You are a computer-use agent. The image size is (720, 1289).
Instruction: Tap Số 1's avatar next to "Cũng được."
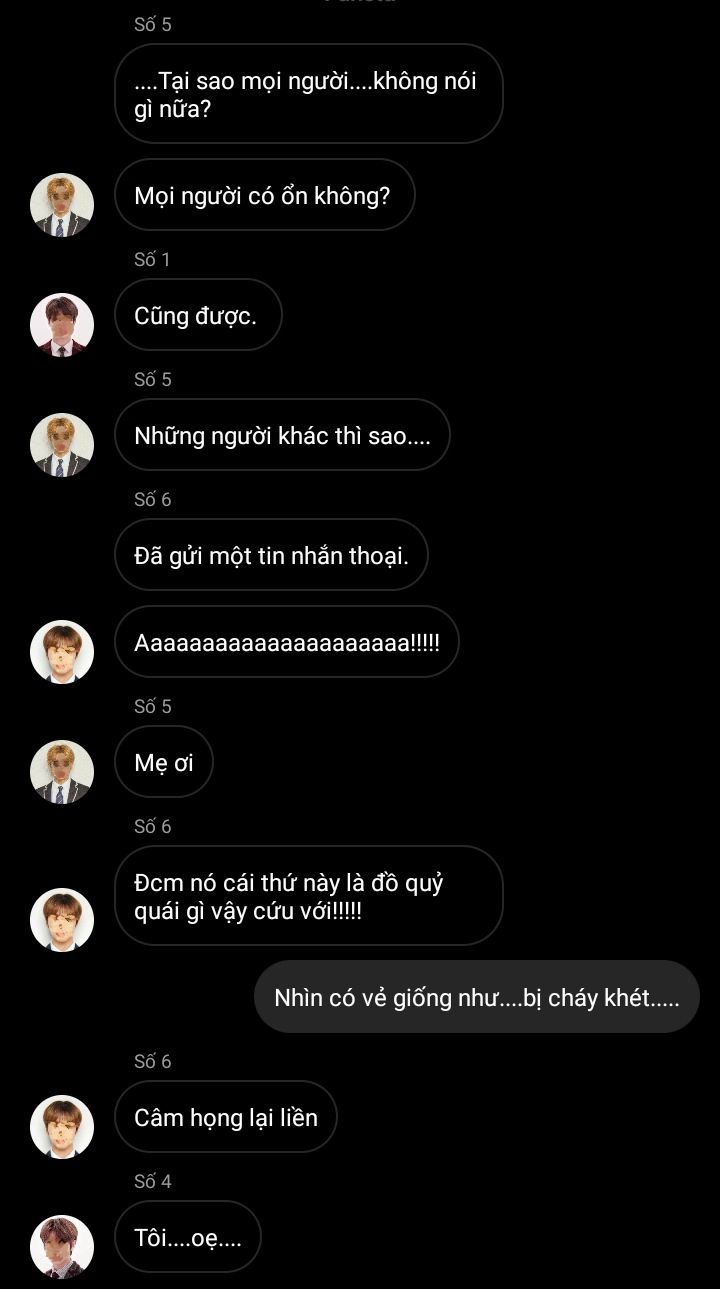62,325
